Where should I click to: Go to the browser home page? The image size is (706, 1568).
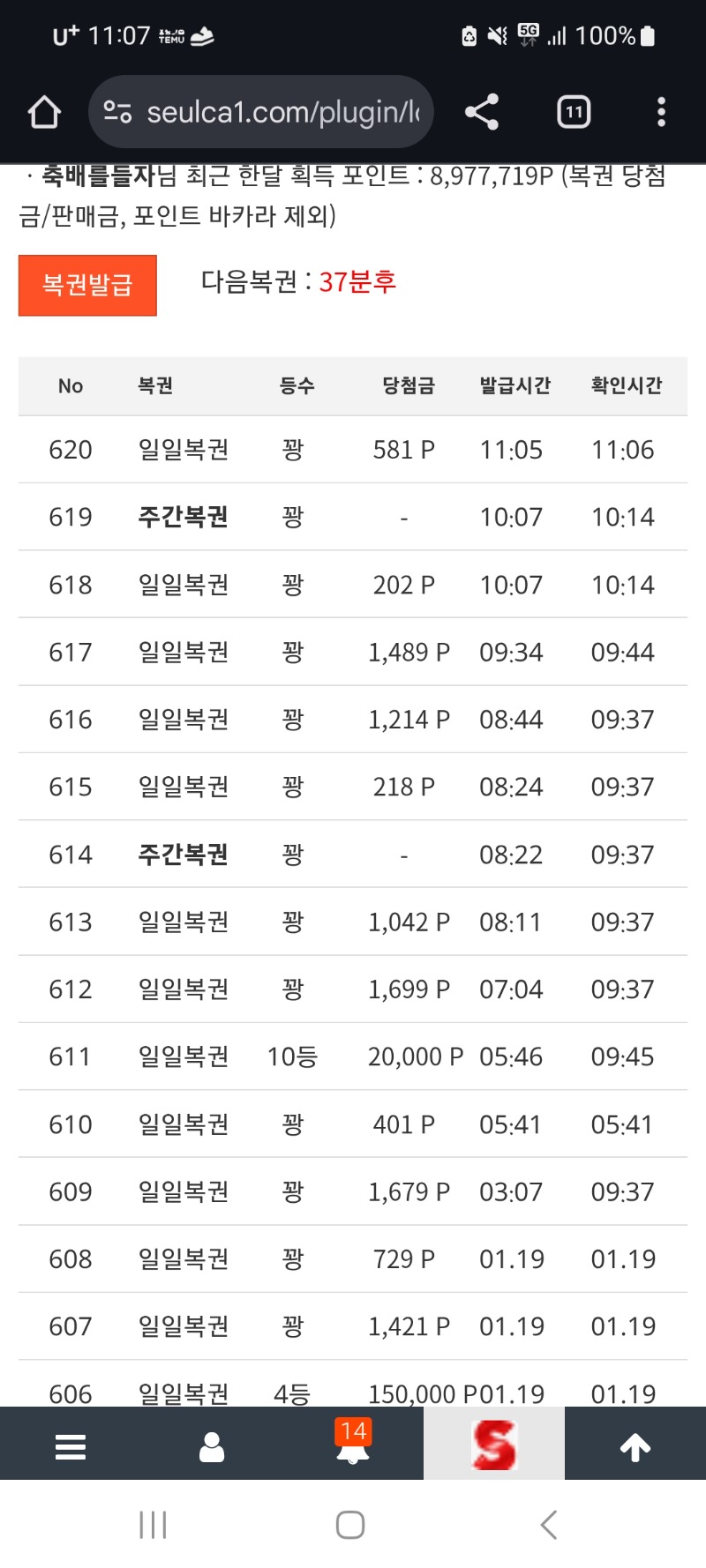pyautogui.click(x=44, y=112)
